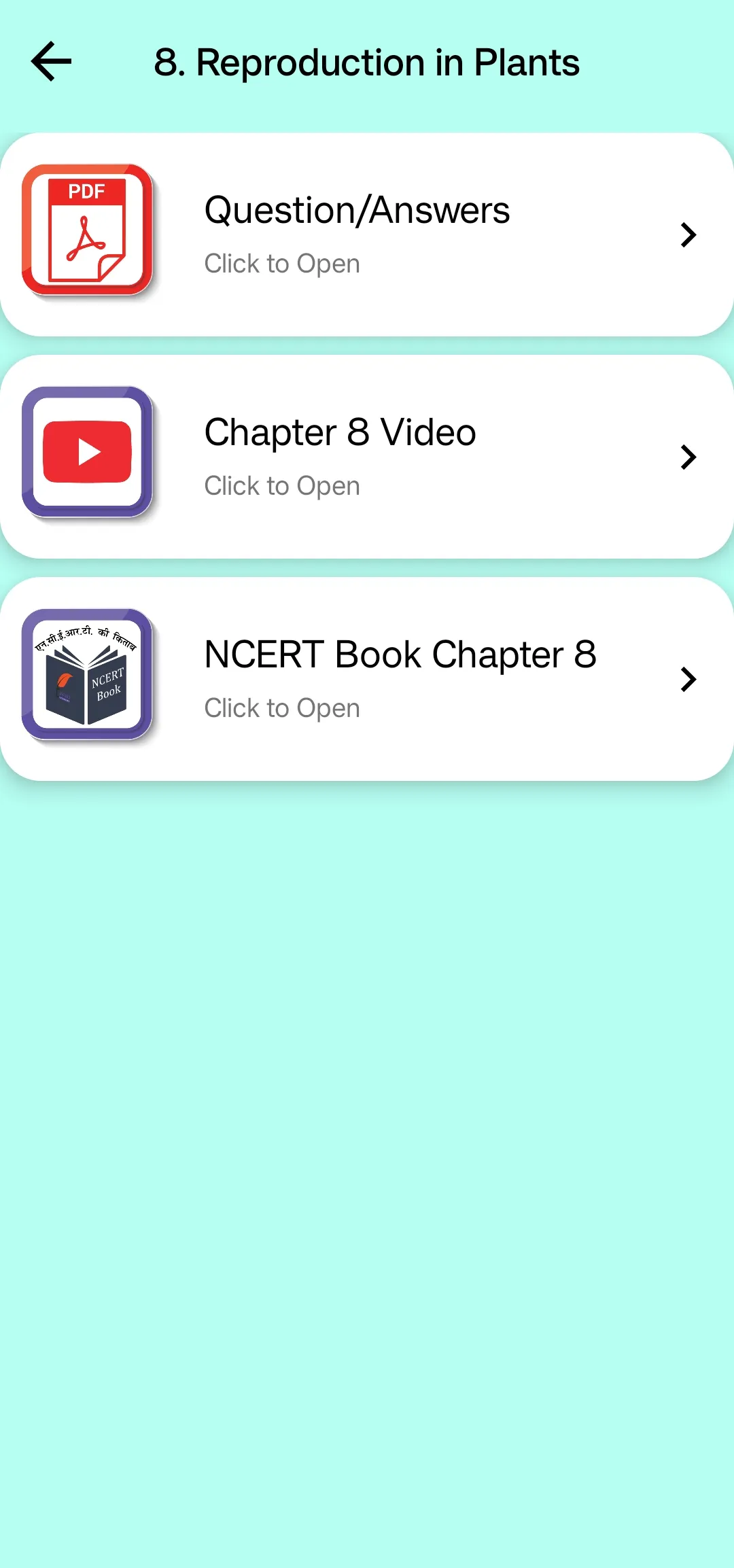Image resolution: width=734 pixels, height=1568 pixels.
Task: Go back using the top-left arrow
Action: [x=52, y=62]
